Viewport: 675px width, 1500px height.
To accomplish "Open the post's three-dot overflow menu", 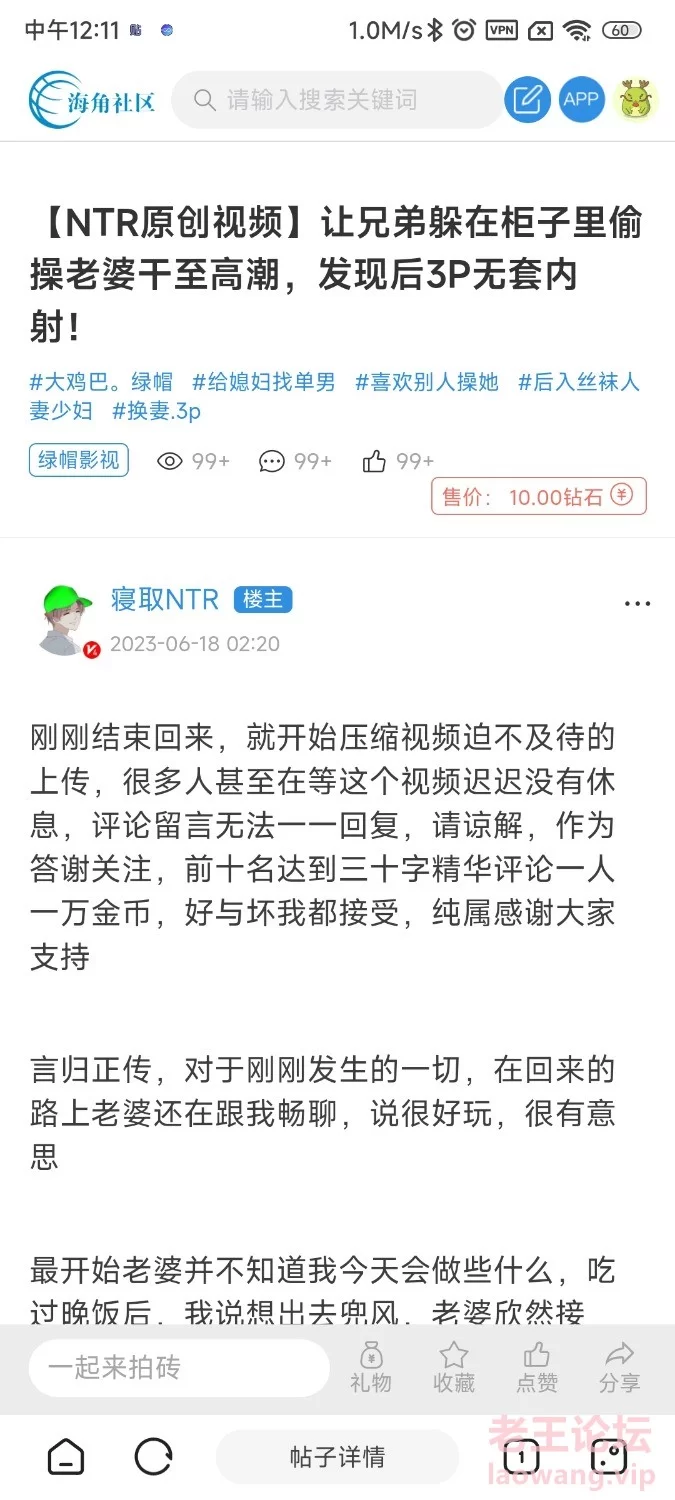I will [637, 604].
